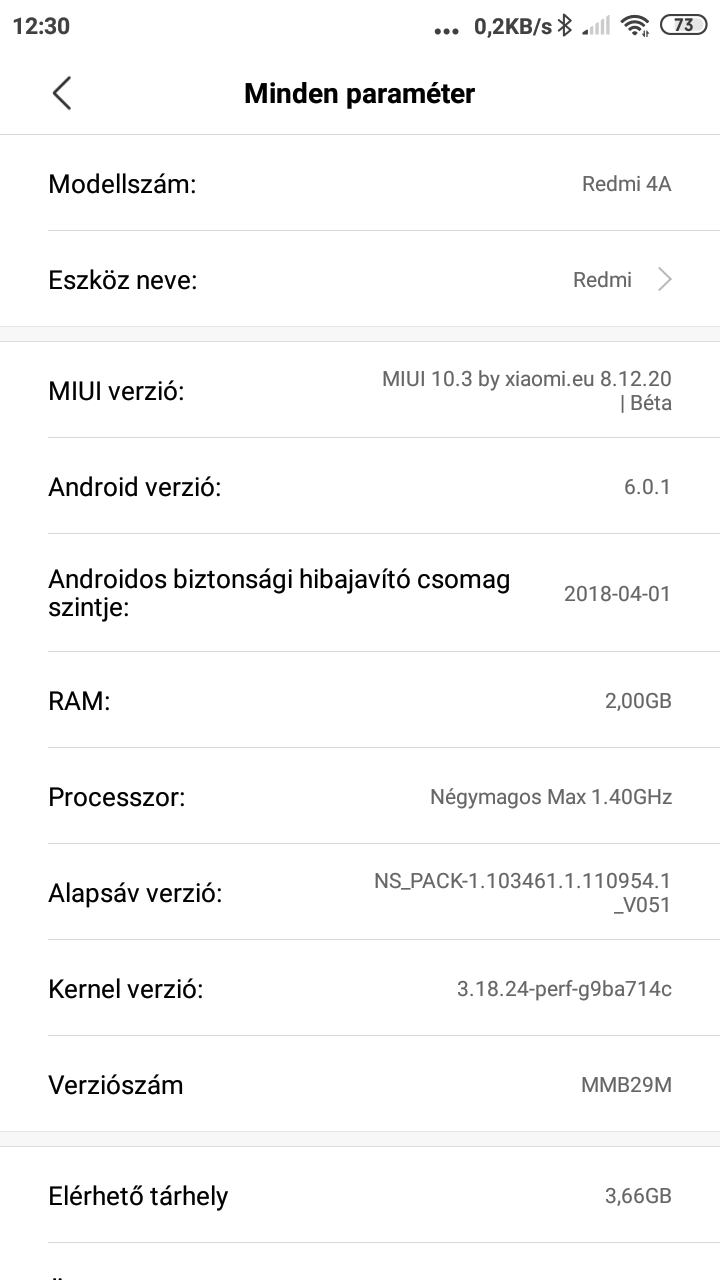Open the Eszköz neve row
The image size is (720, 1280).
(x=360, y=280)
